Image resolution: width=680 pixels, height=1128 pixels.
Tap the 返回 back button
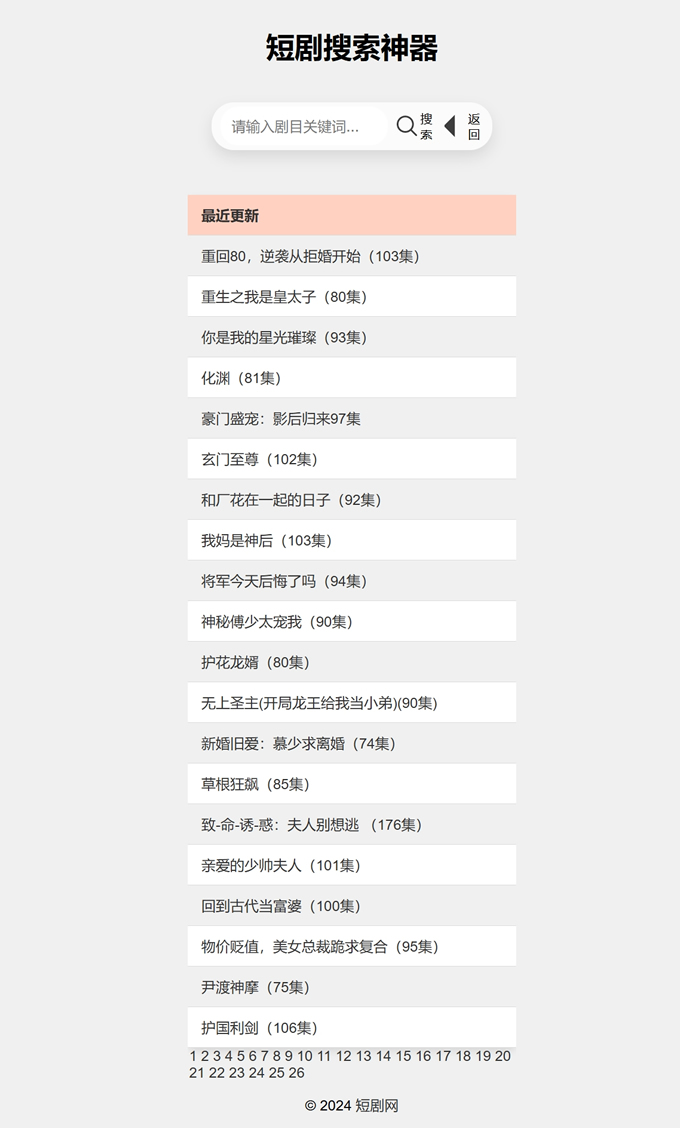pyautogui.click(x=463, y=127)
